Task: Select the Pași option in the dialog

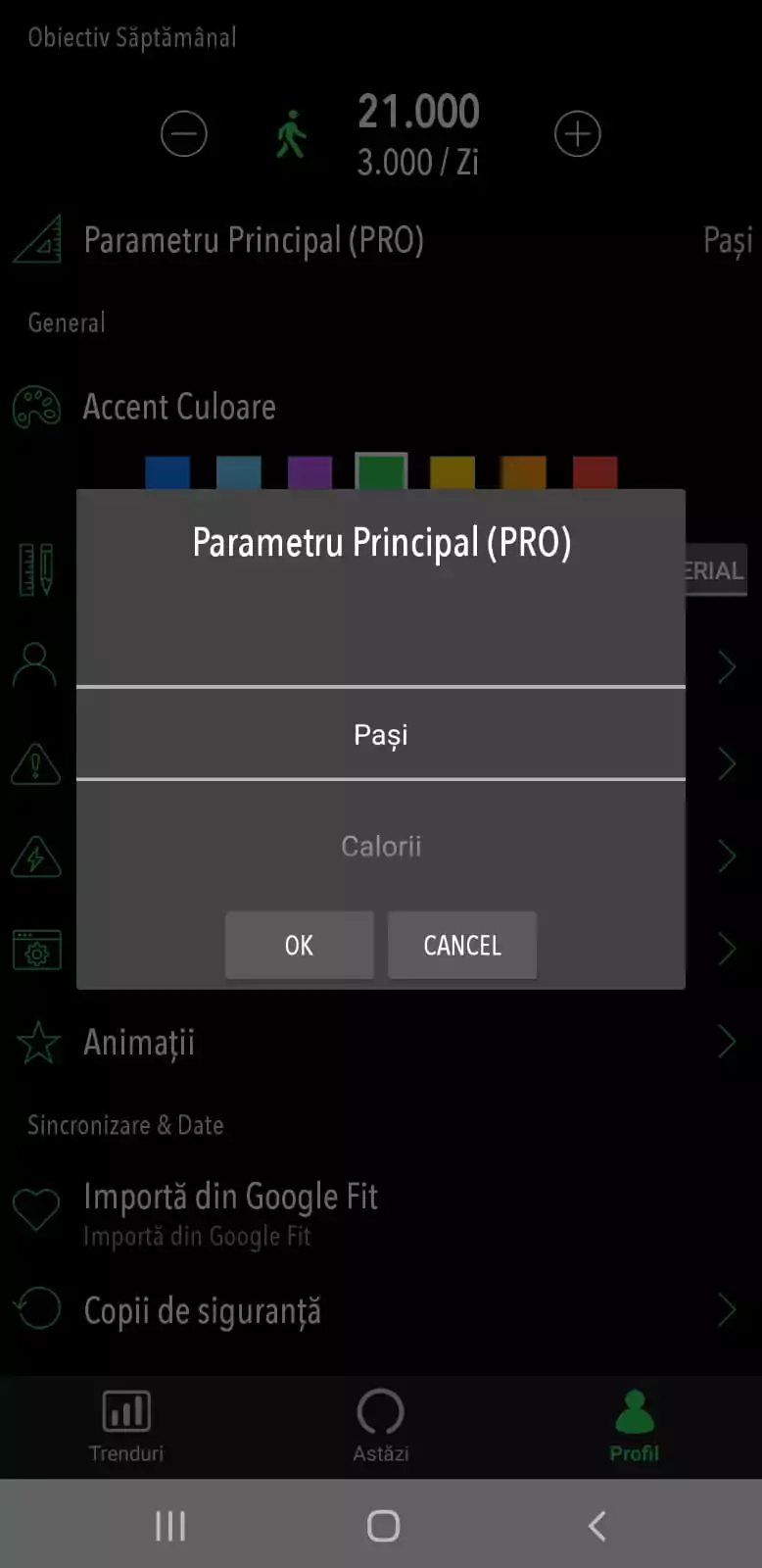Action: pos(381,734)
